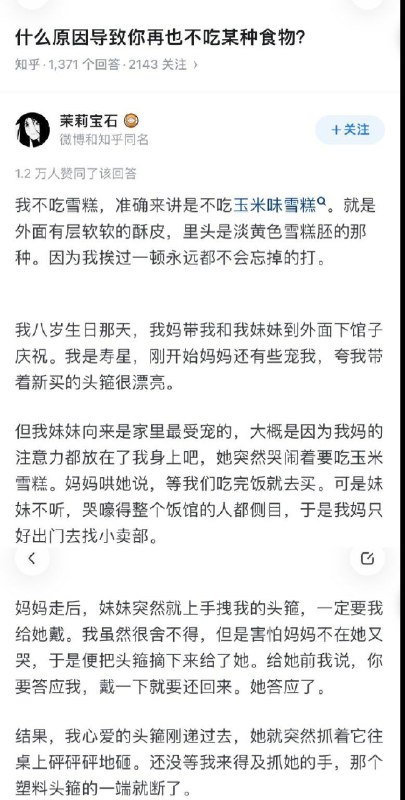
Task: Open 茉莉宝石's profile avatar
Action: pyautogui.click(x=33, y=130)
